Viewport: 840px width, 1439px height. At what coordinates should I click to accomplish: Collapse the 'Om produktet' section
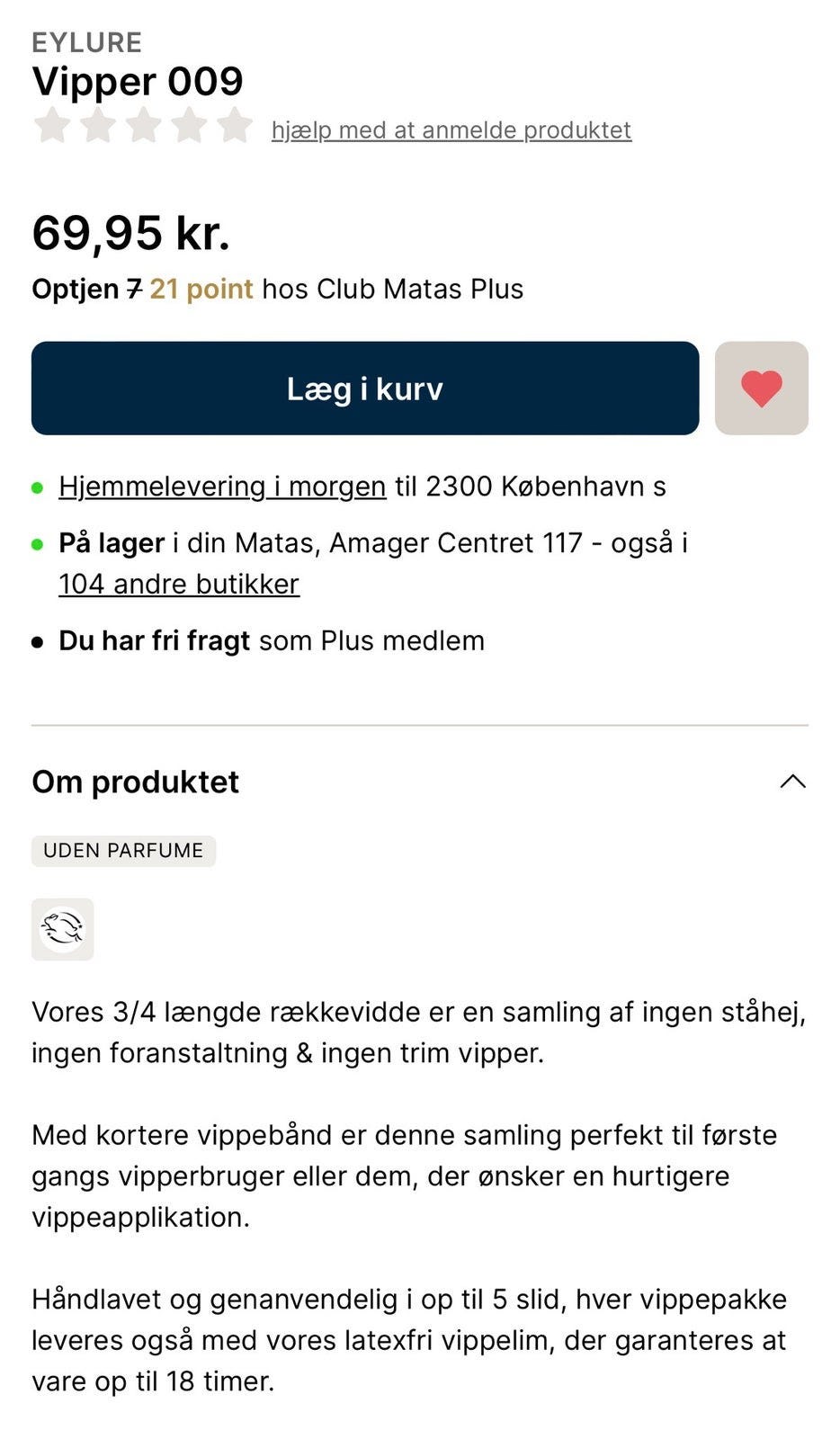[x=791, y=782]
